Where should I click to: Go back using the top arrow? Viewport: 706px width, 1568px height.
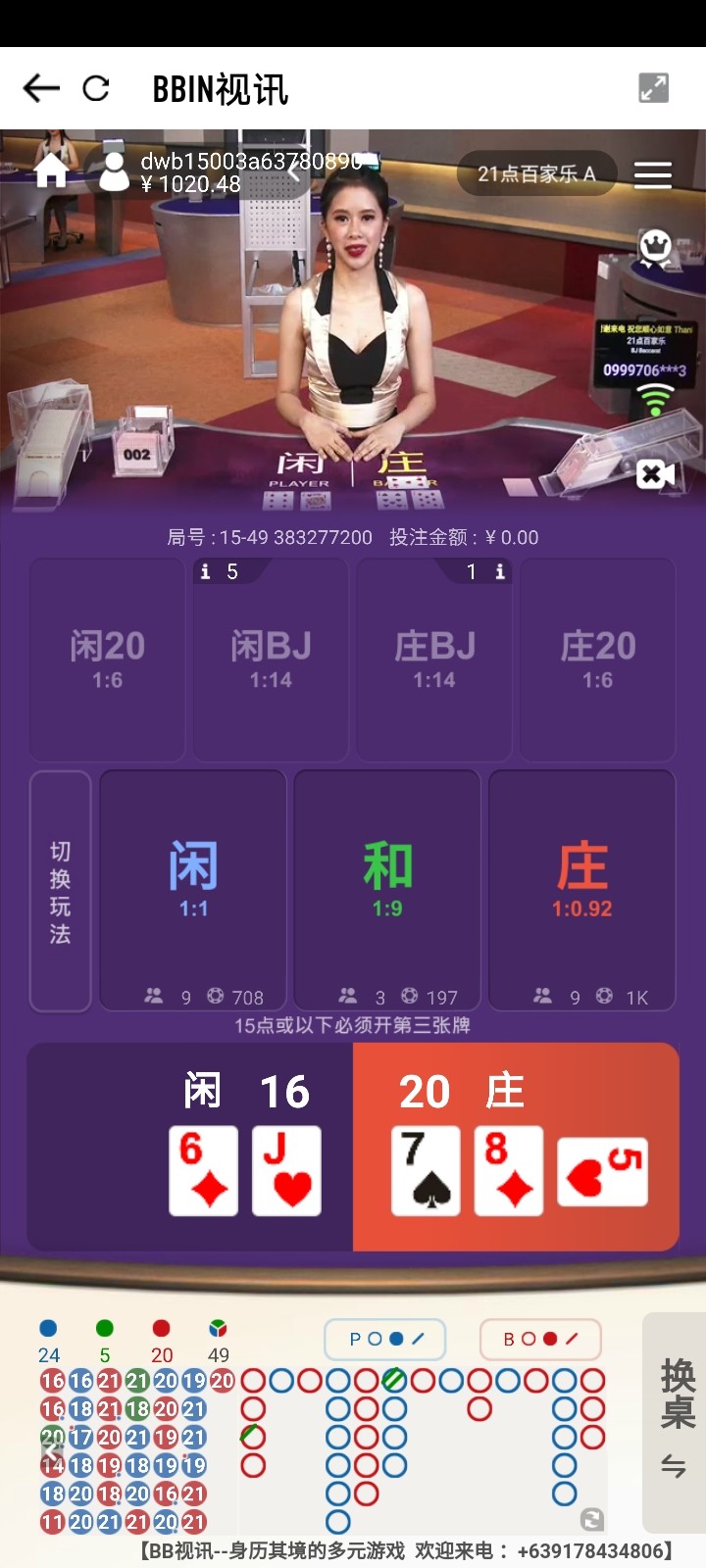click(x=41, y=89)
